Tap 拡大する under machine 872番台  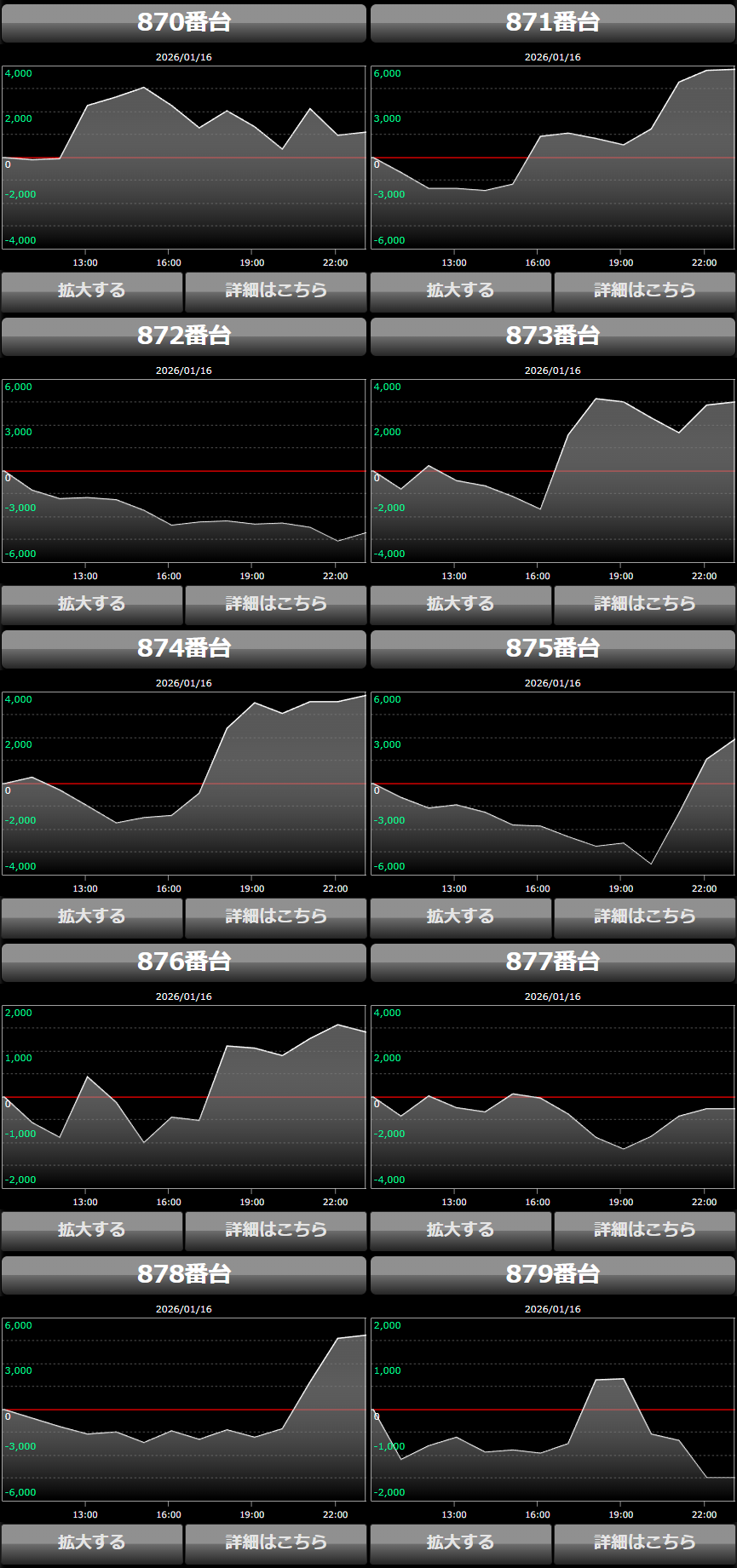click(x=92, y=605)
